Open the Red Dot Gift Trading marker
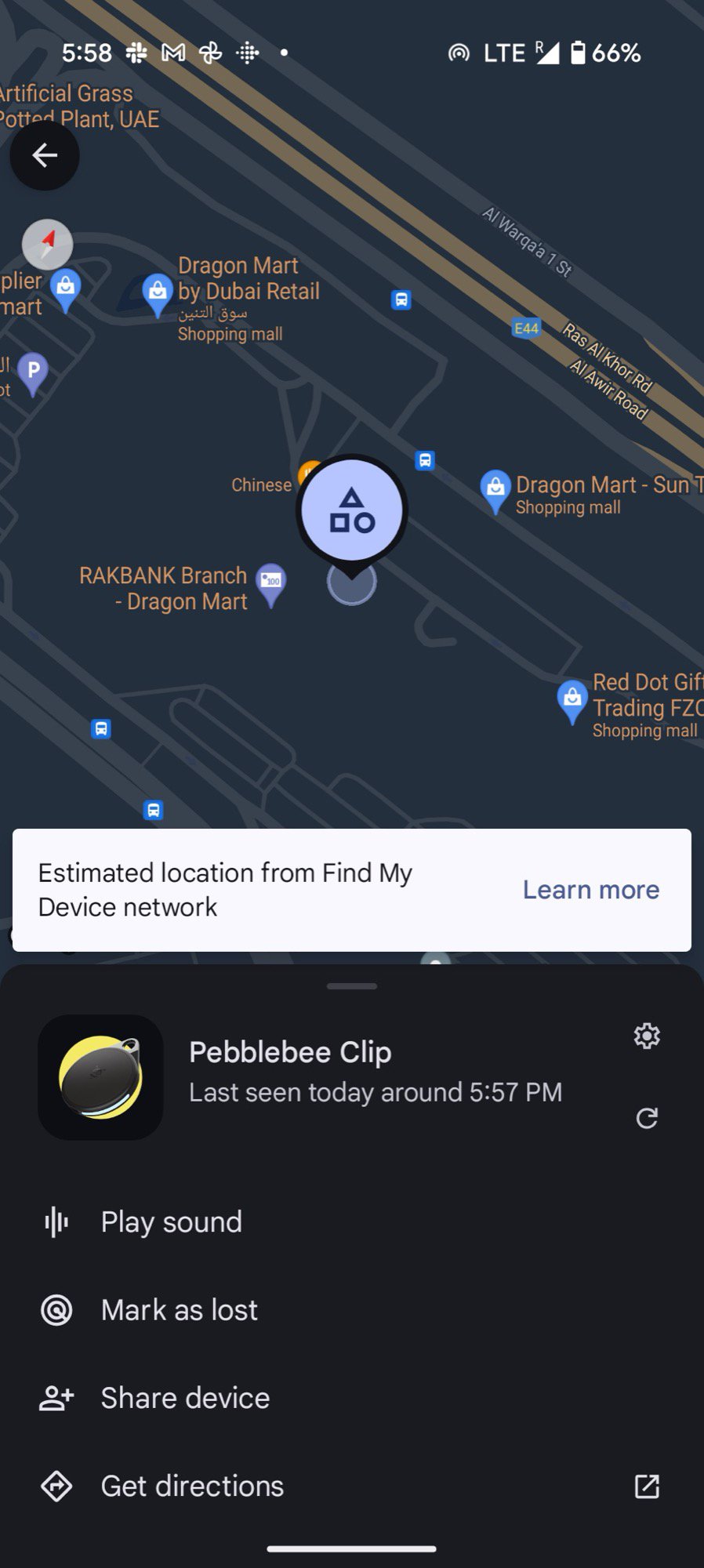The image size is (704, 1568). tap(573, 699)
